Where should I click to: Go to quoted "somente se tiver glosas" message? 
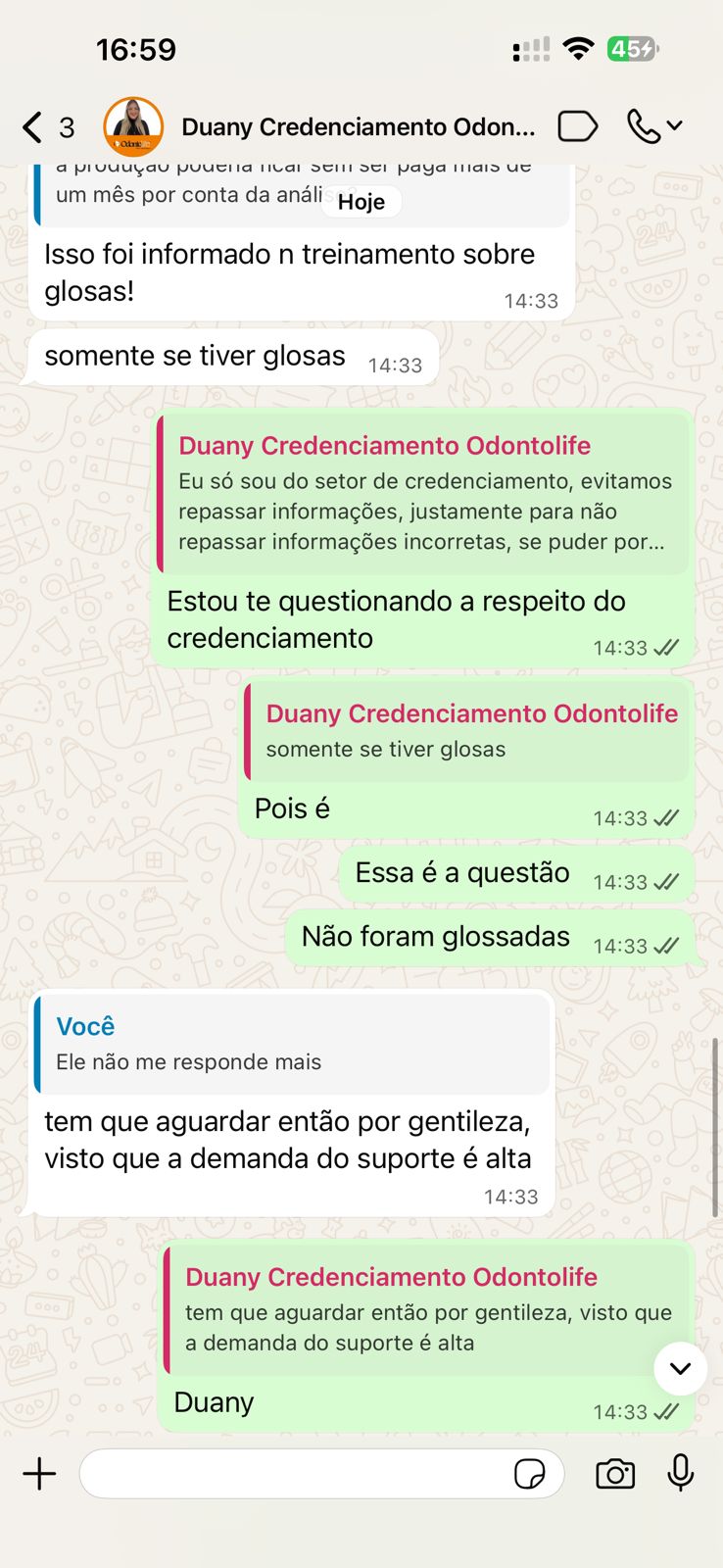(x=466, y=731)
